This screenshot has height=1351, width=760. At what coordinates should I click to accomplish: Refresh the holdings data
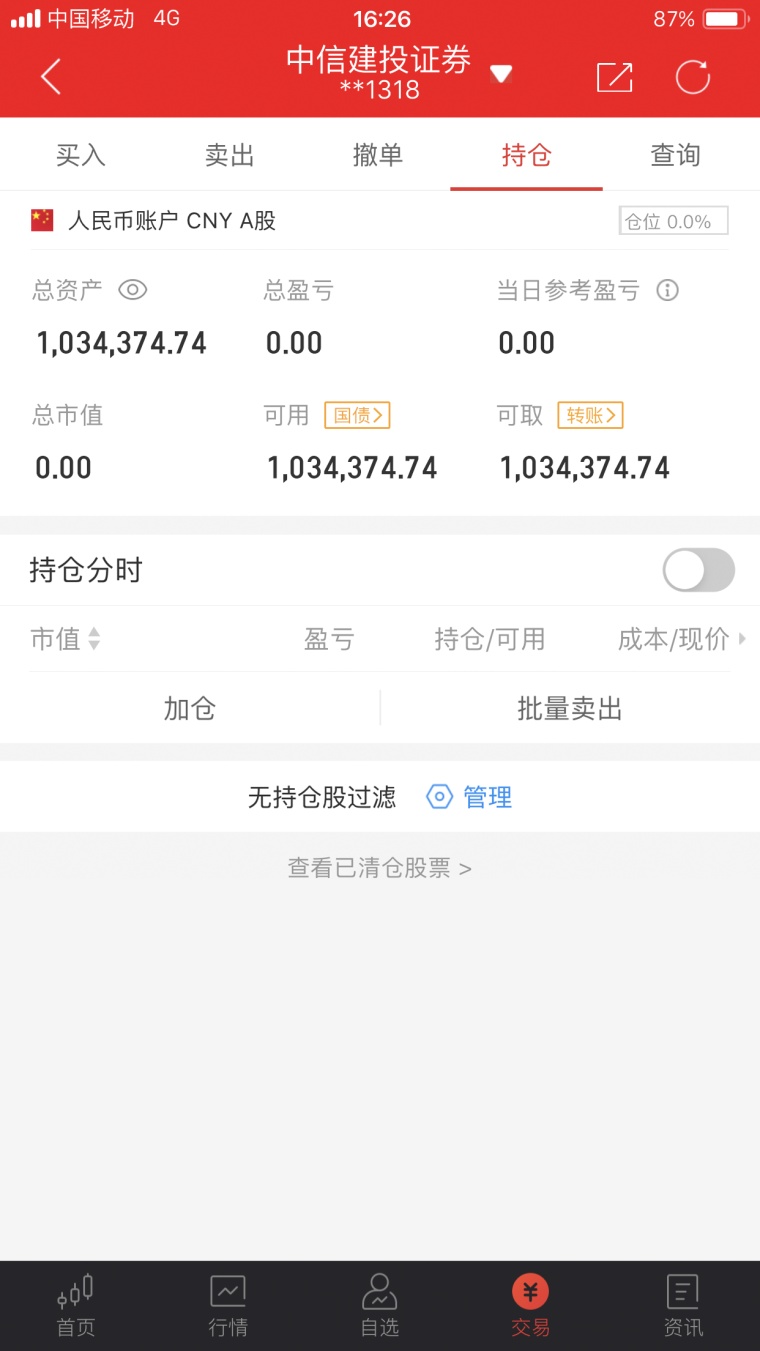[692, 77]
